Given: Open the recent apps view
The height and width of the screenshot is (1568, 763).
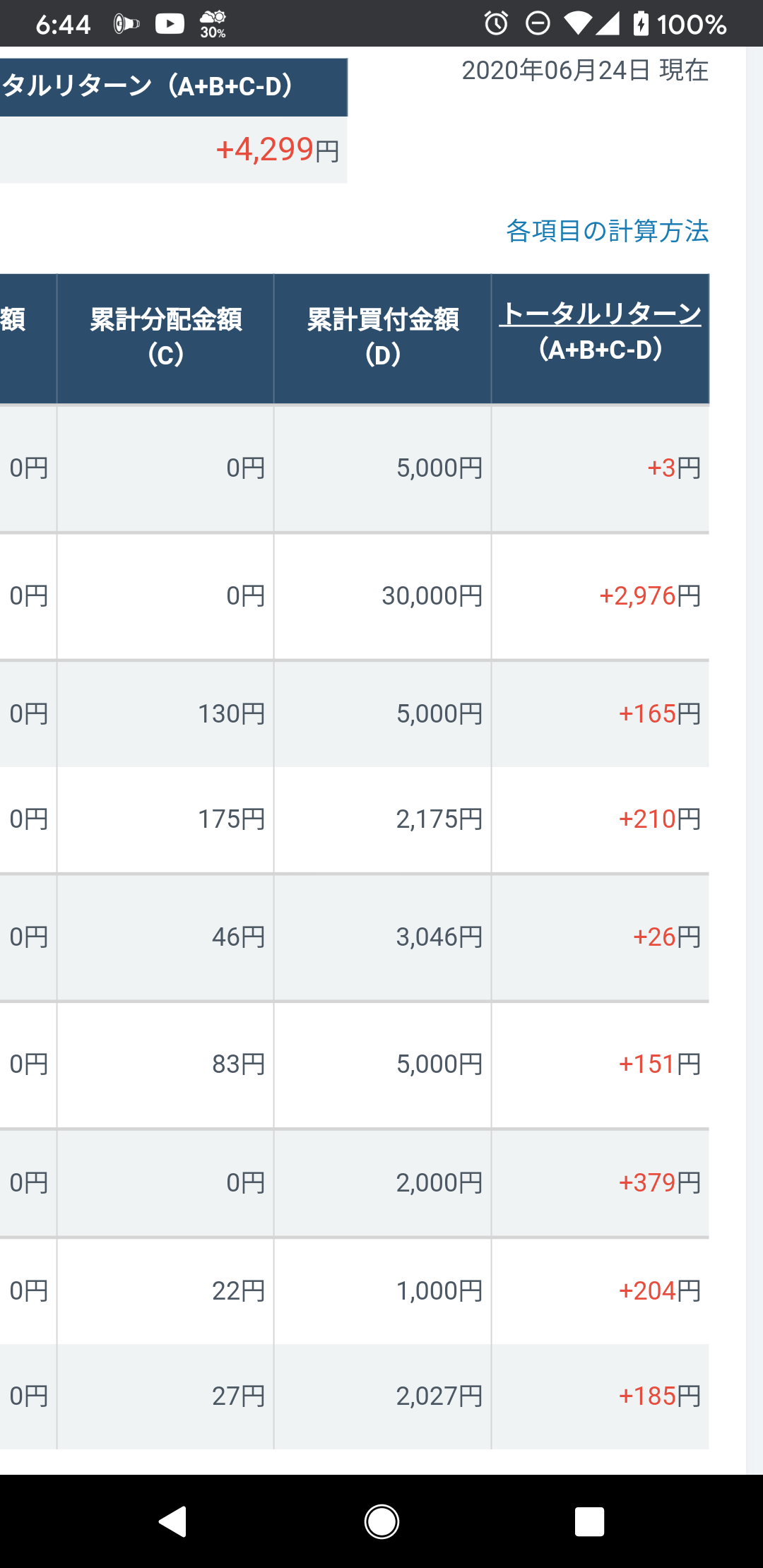Looking at the screenshot, I should 589,1521.
